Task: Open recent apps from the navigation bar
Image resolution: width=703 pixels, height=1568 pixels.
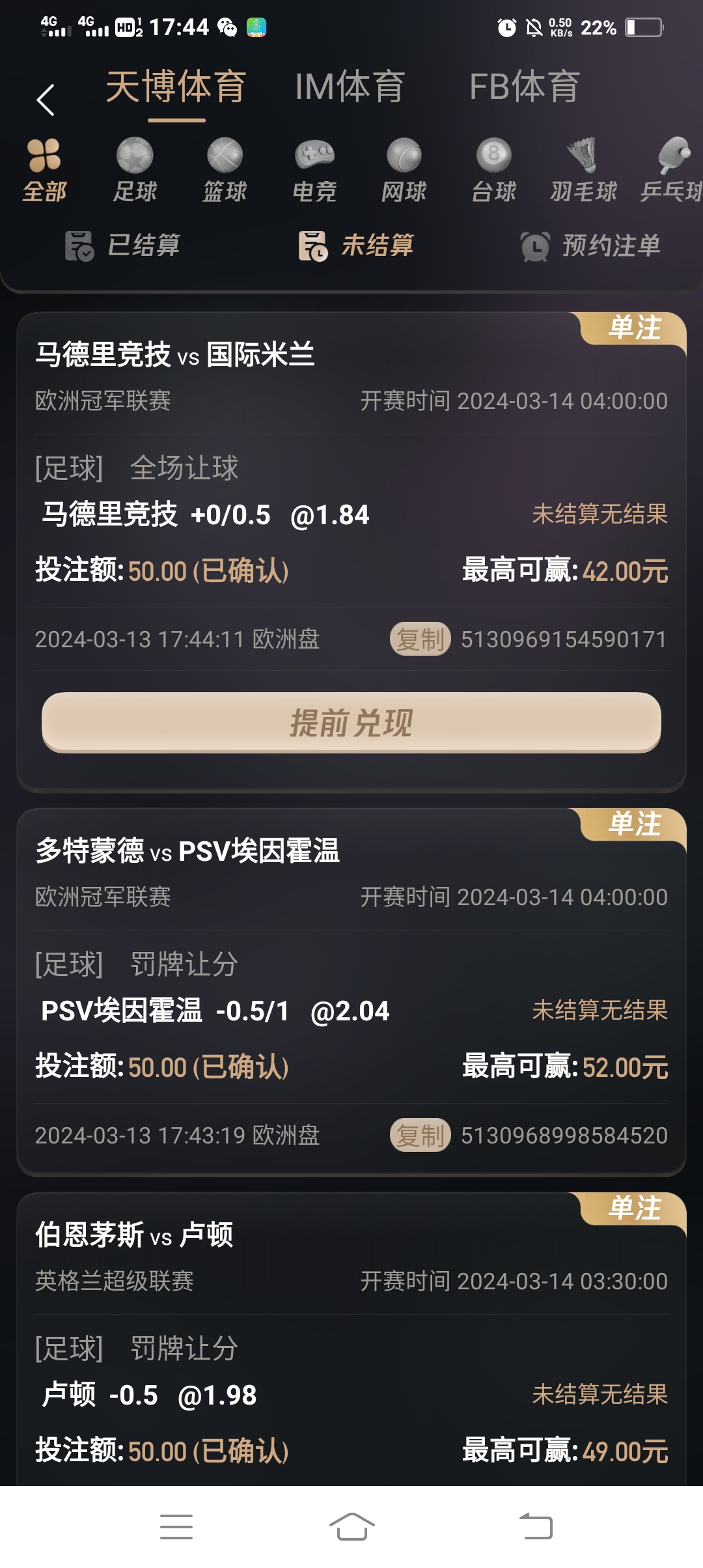Action: (176, 1526)
